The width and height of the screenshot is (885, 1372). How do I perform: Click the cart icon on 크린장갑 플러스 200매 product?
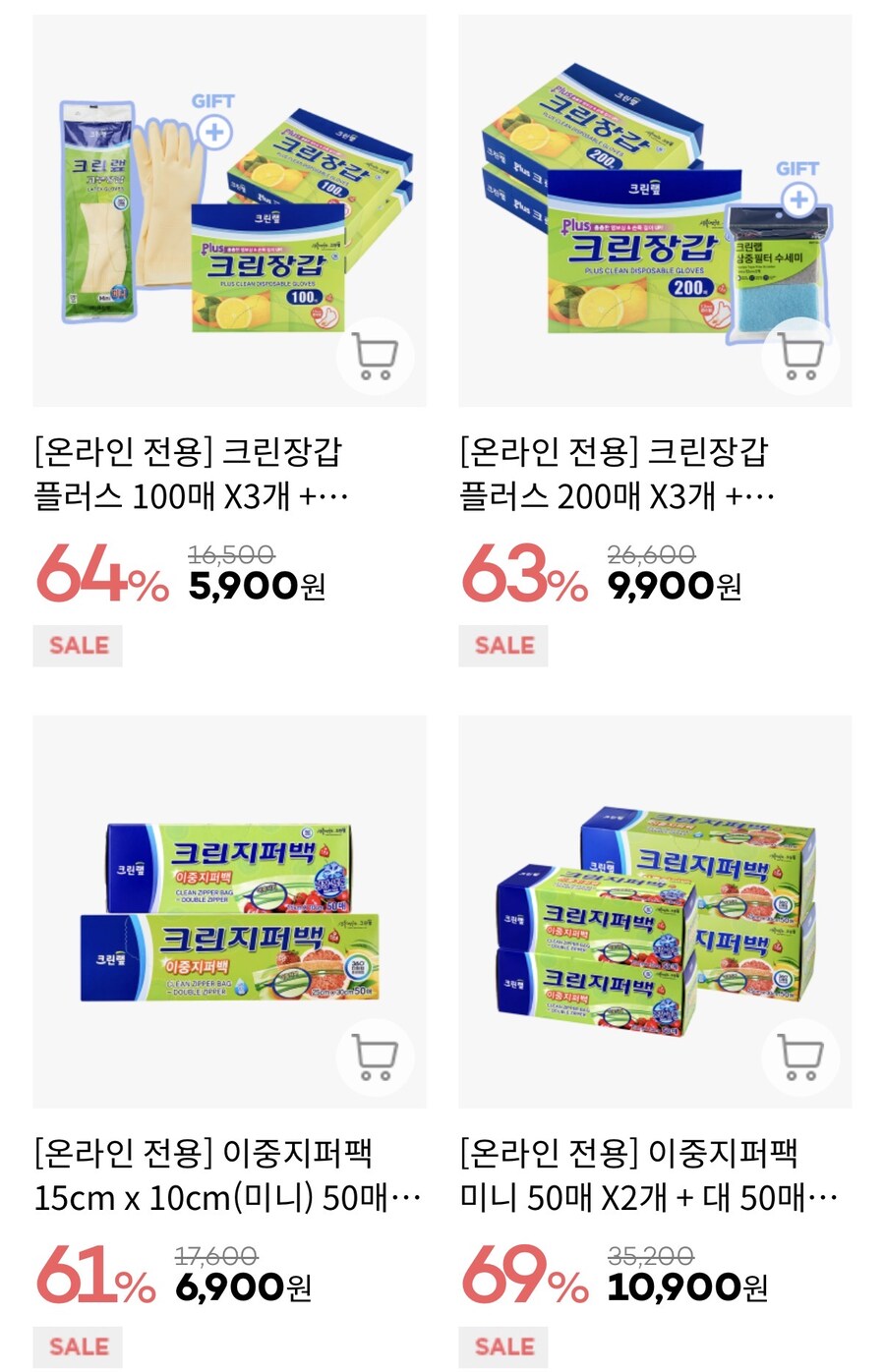point(802,356)
